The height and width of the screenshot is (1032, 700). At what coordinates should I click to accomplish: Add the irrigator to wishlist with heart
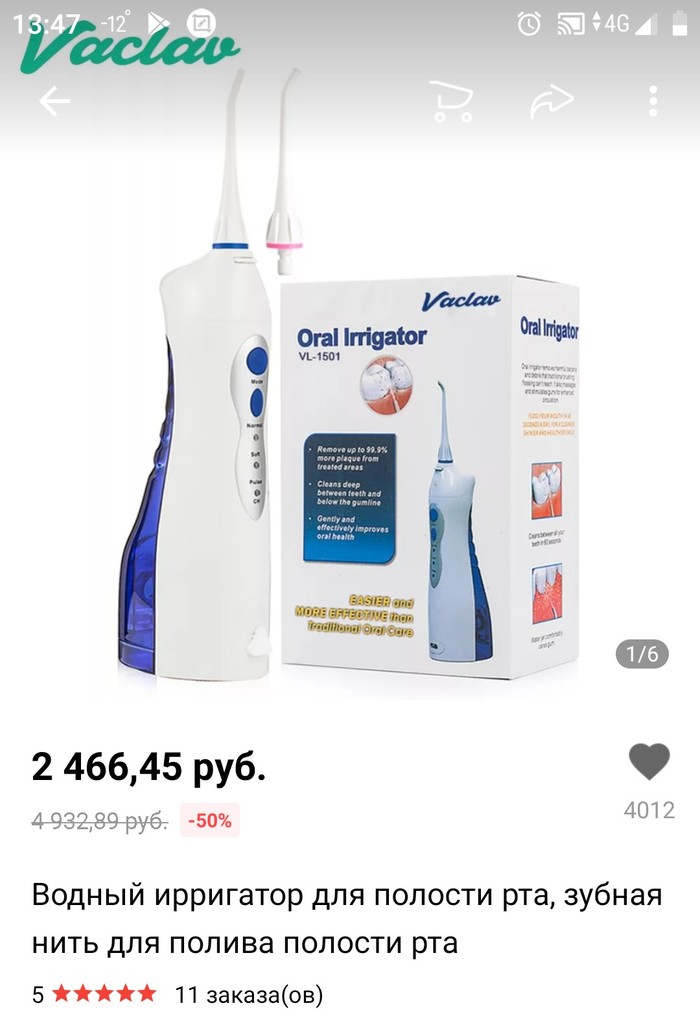tap(649, 763)
